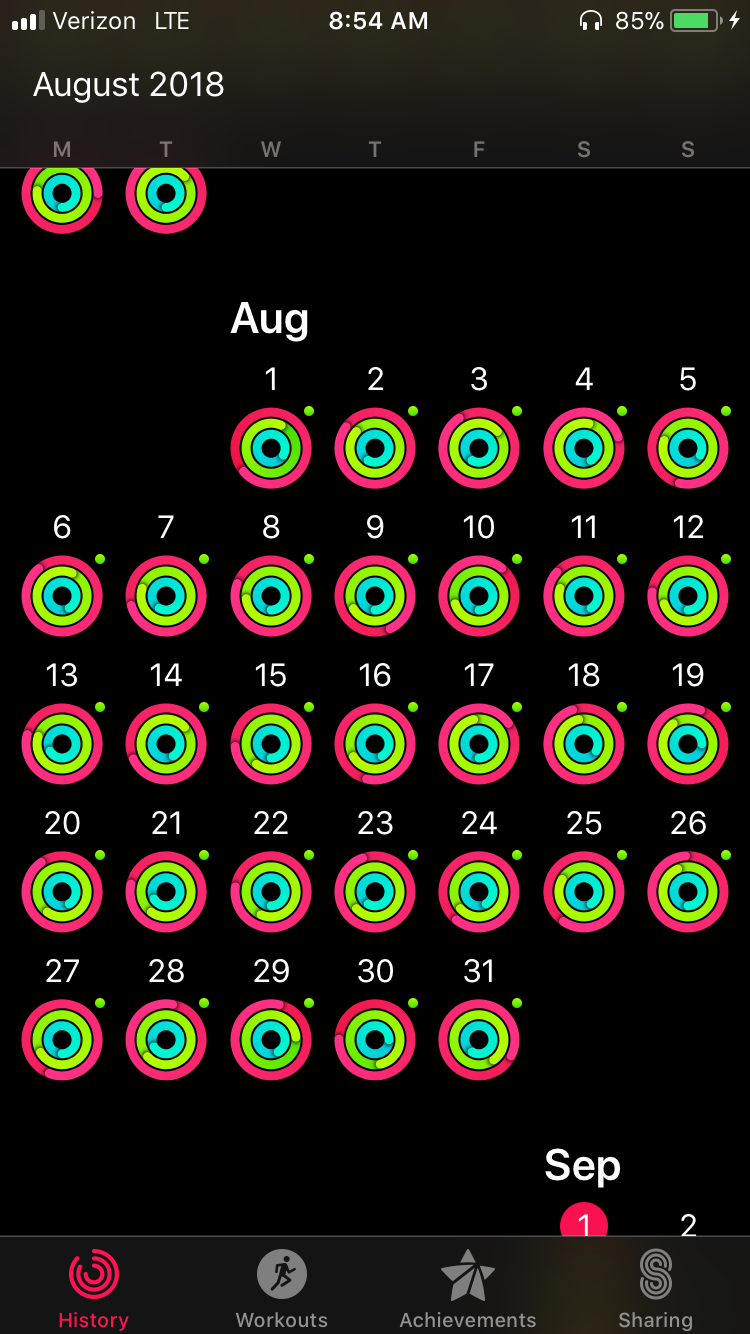
Task: Open the August 6 activity rings
Action: [x=62, y=596]
